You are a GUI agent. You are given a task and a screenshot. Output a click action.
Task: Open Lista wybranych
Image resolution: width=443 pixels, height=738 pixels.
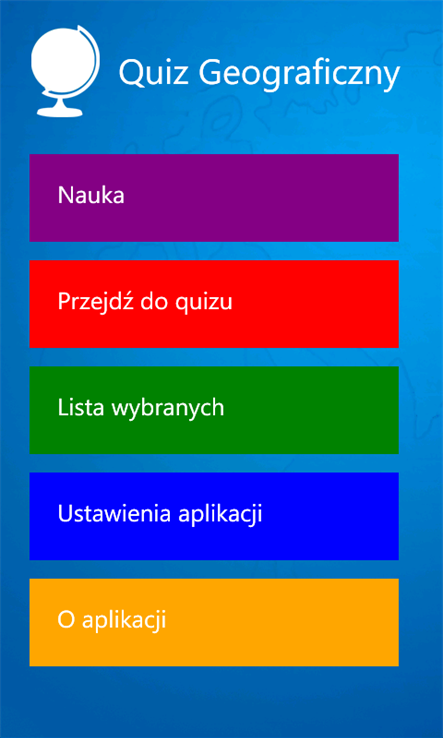tap(214, 410)
